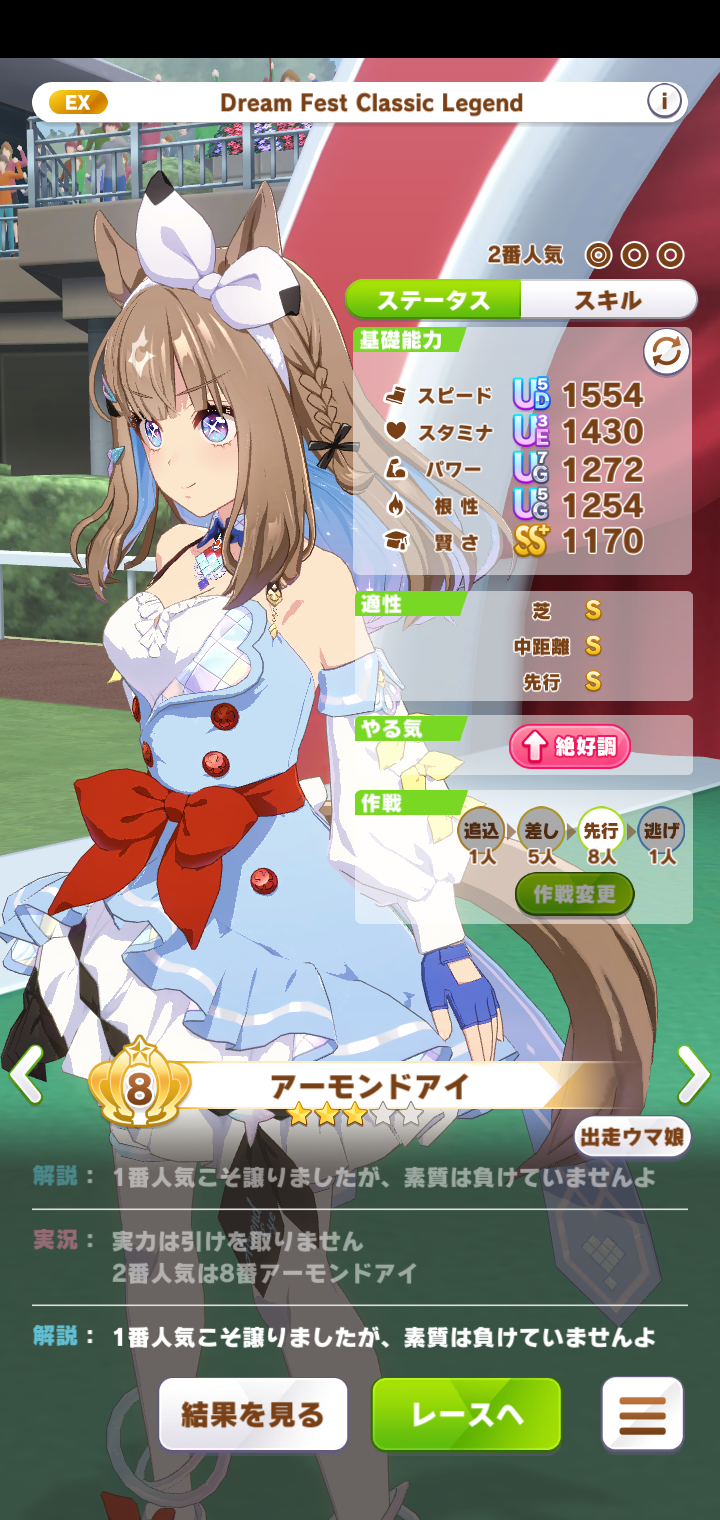Show the next runner with right arrow
The height and width of the screenshot is (1520, 720).
(x=693, y=1076)
